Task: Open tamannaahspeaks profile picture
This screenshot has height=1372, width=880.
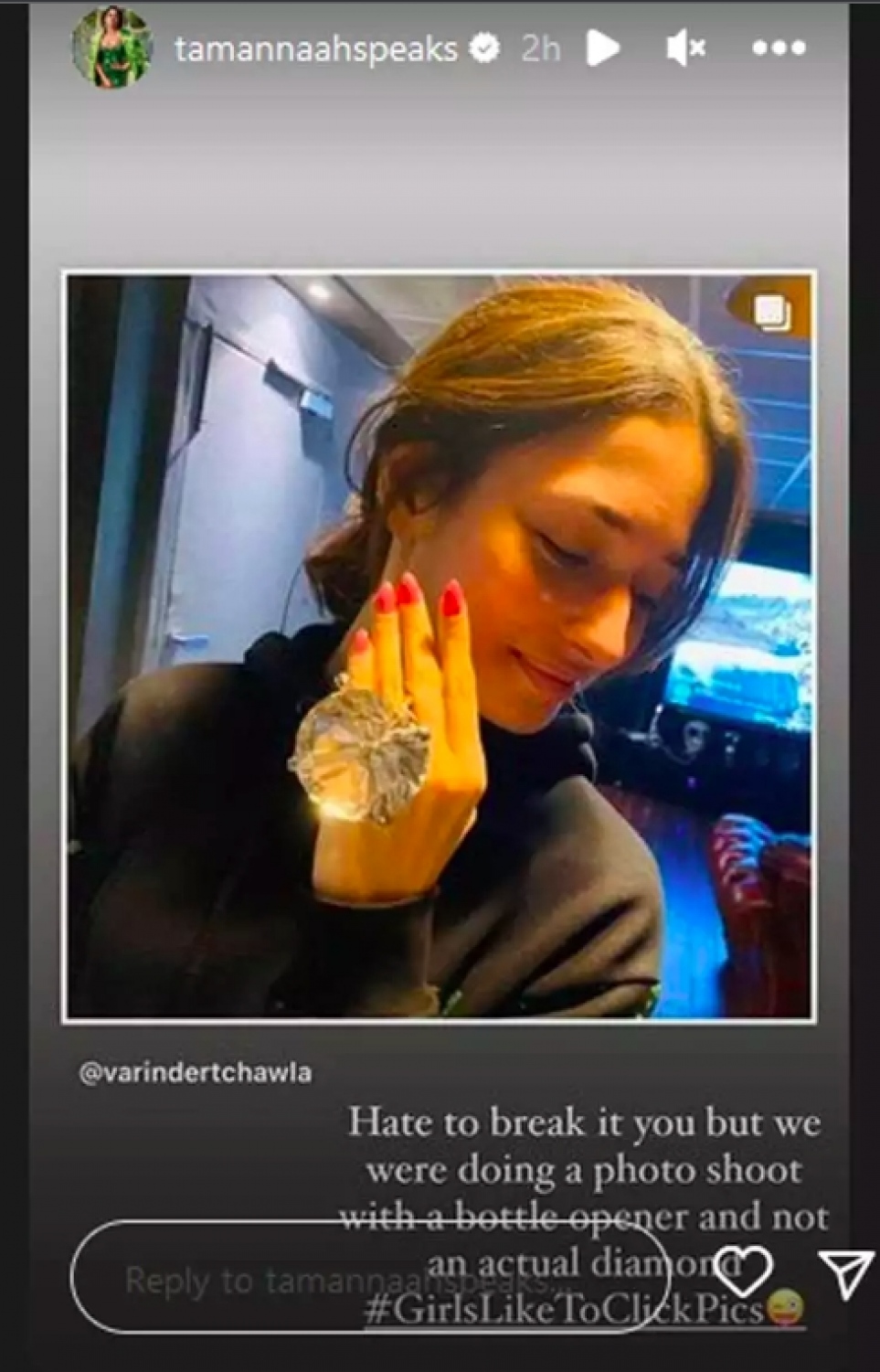Action: pos(111,48)
